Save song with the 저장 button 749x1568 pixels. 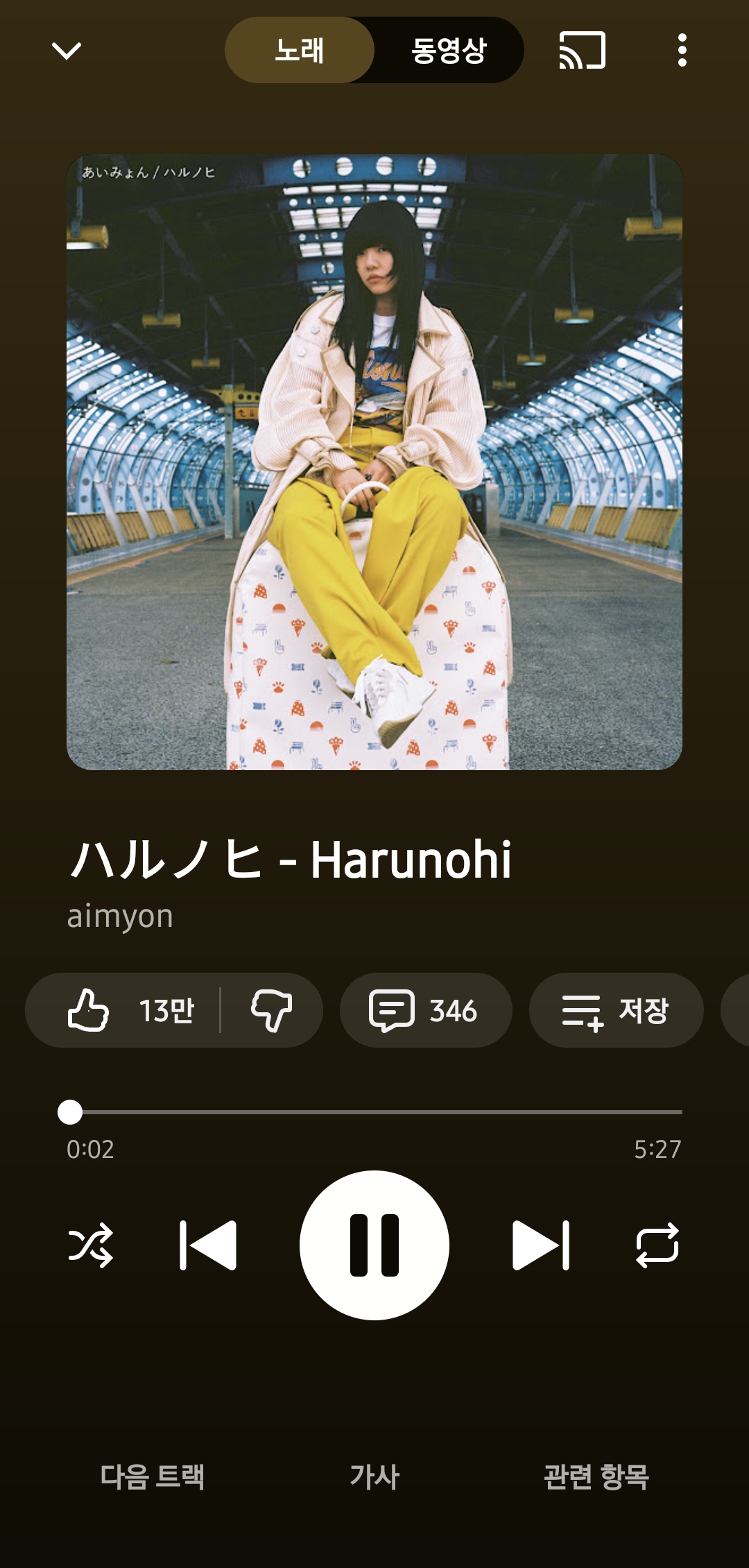pyautogui.click(x=616, y=1010)
